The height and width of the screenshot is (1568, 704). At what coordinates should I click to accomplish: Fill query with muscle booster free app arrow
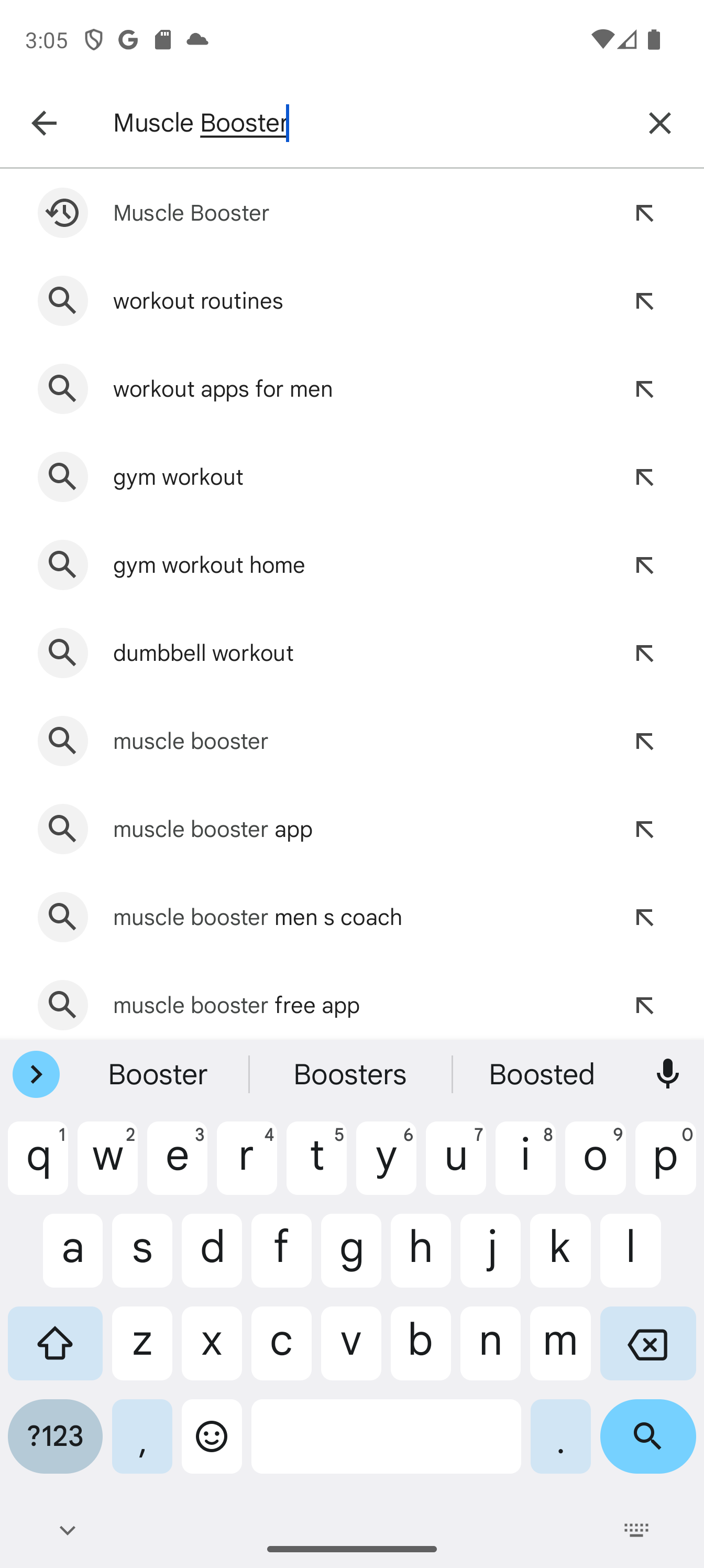644,1005
